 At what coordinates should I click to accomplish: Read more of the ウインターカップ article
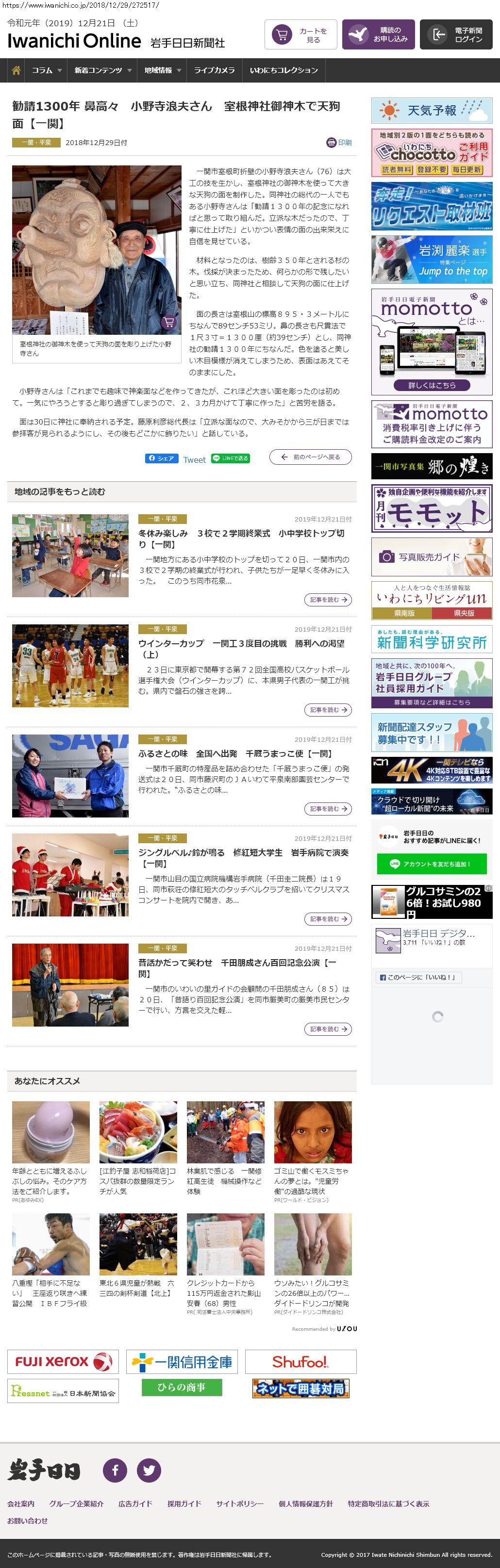pyautogui.click(x=328, y=710)
